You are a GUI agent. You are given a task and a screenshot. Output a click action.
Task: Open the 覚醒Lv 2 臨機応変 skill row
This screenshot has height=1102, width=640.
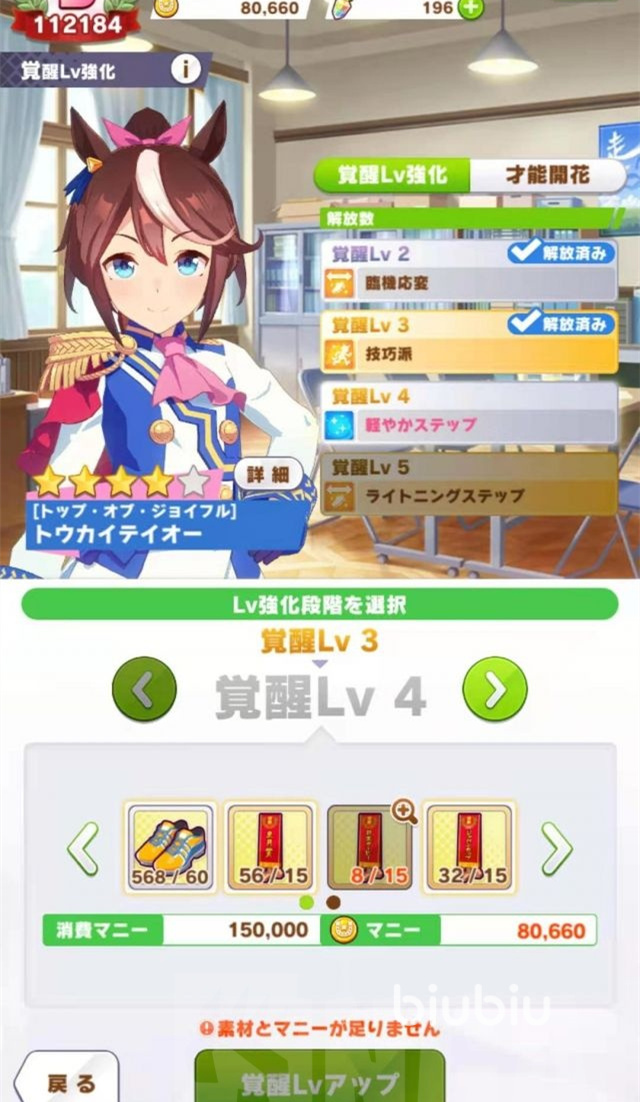(x=469, y=271)
